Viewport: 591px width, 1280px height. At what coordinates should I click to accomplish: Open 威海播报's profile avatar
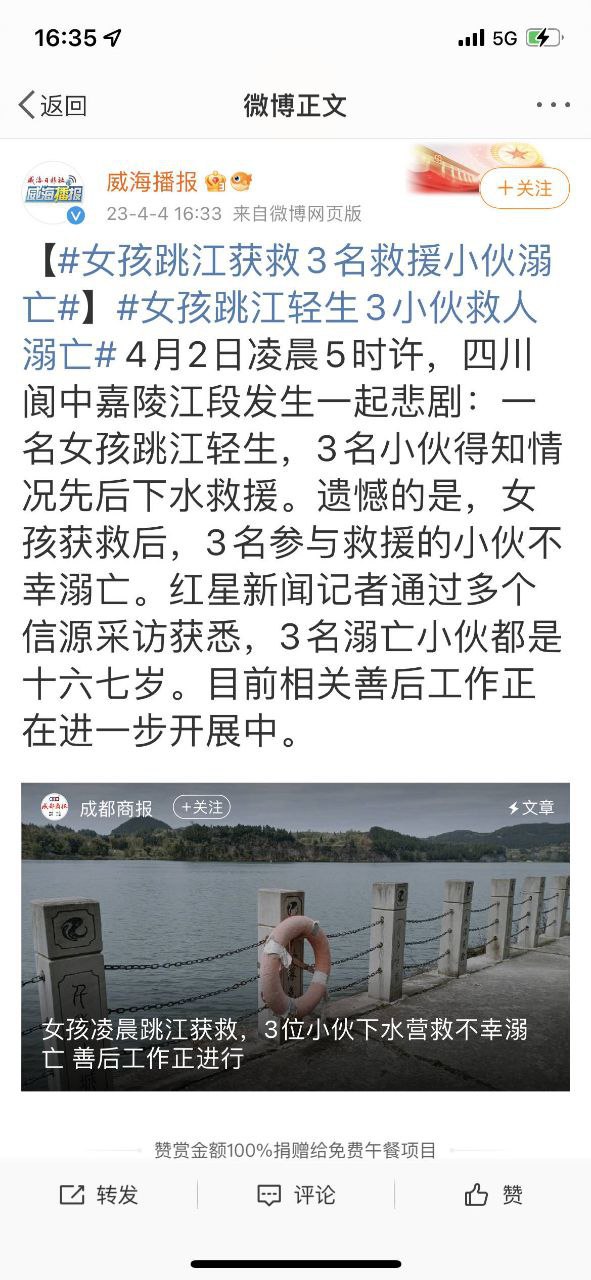point(54,194)
